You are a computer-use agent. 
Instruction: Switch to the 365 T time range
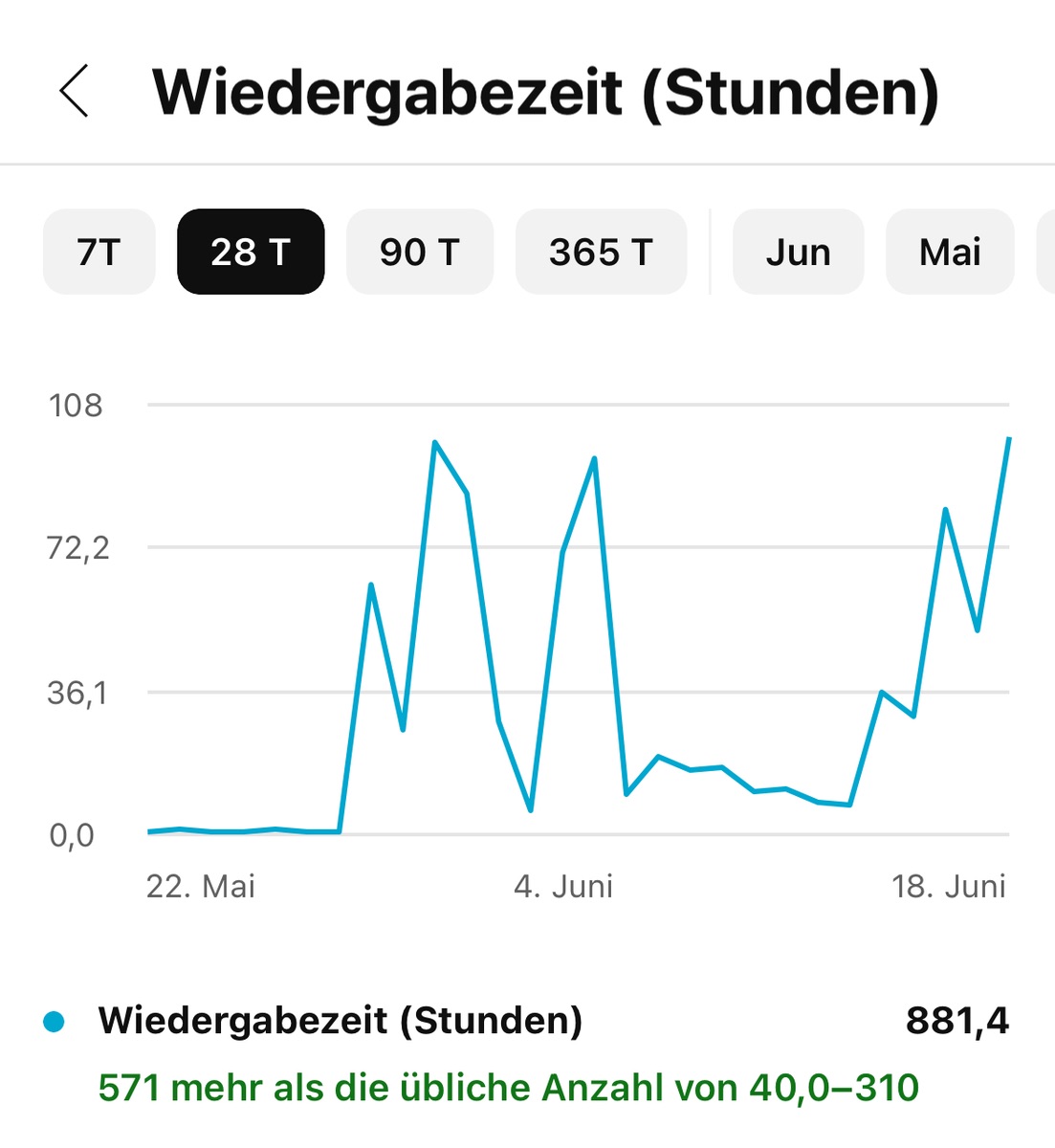(x=601, y=253)
